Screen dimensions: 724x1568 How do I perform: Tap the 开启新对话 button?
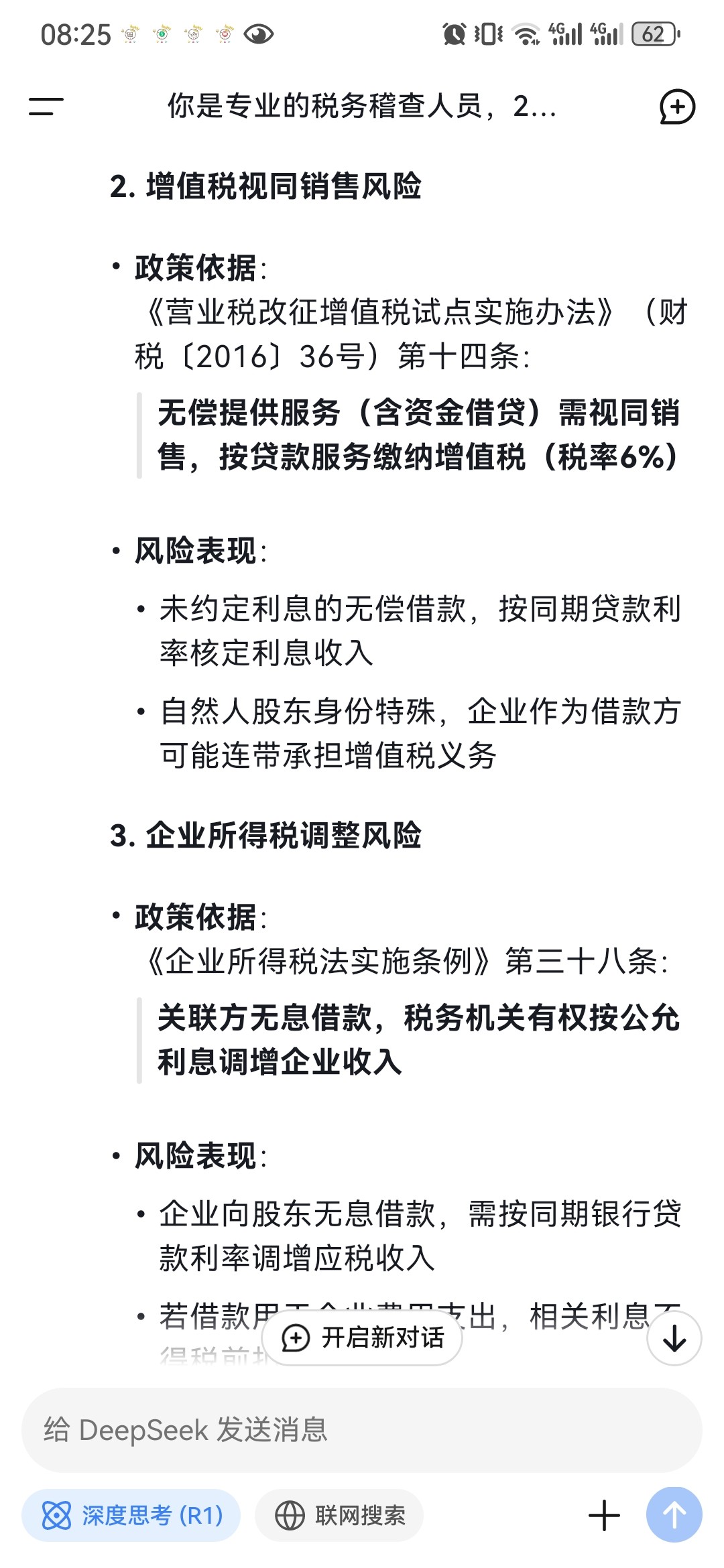point(362,1337)
